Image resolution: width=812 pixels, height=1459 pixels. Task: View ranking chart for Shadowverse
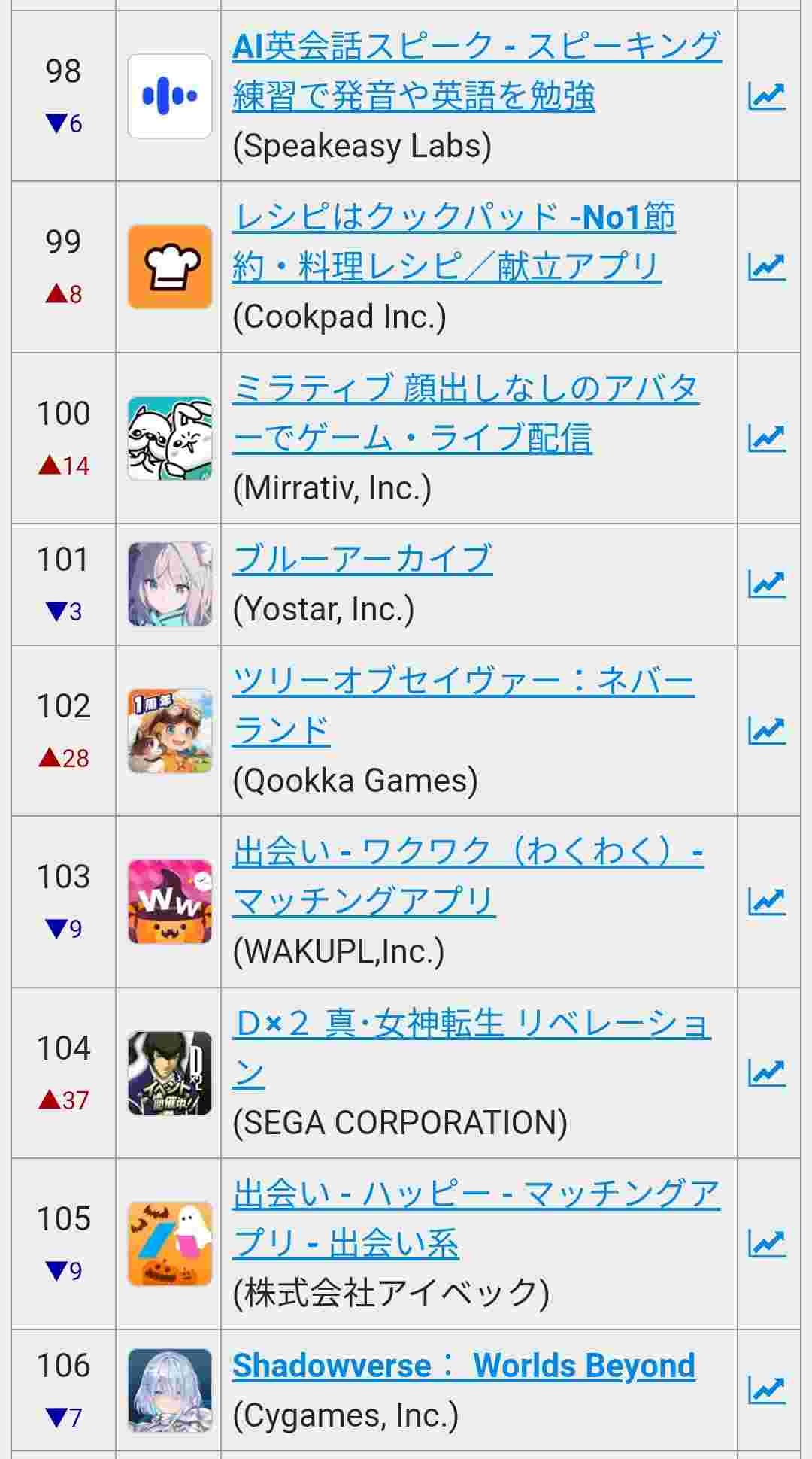[x=767, y=1391]
